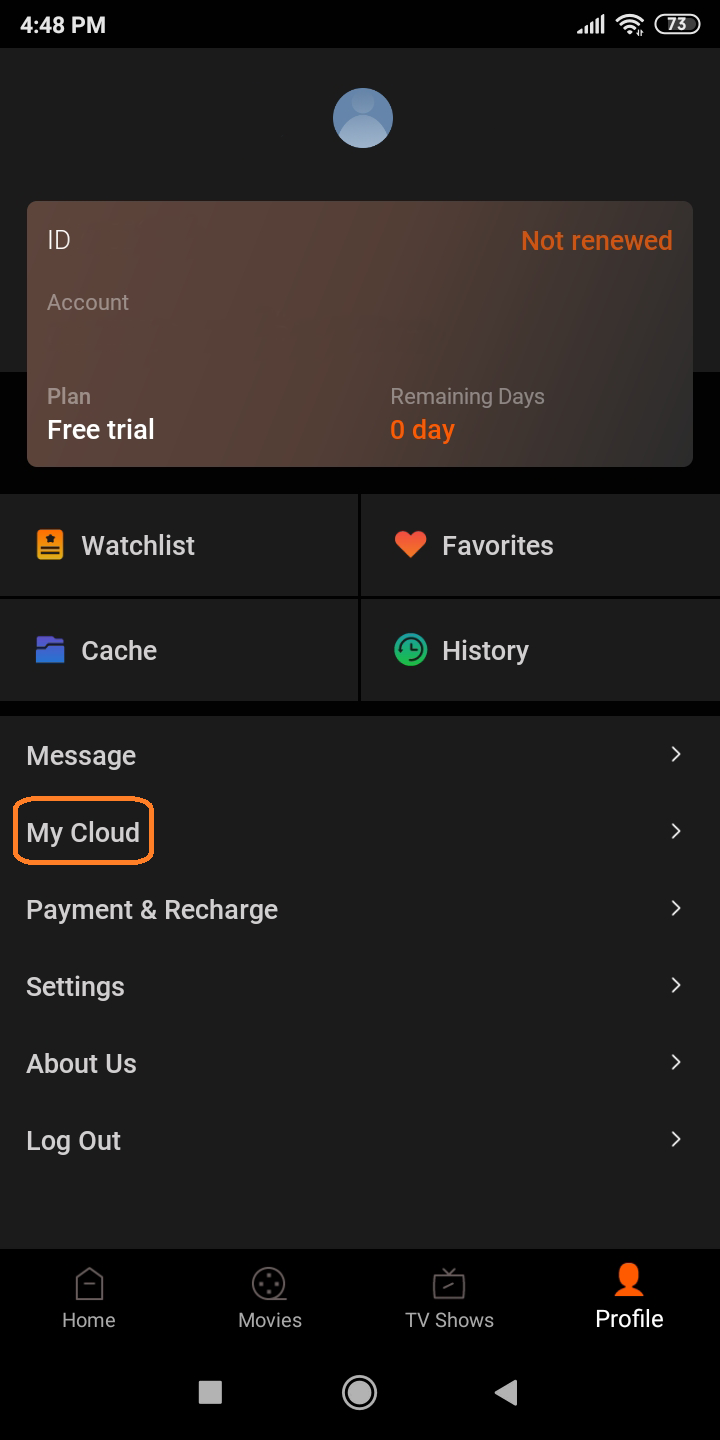
Task: Tap the system home button
Action: 359,1392
